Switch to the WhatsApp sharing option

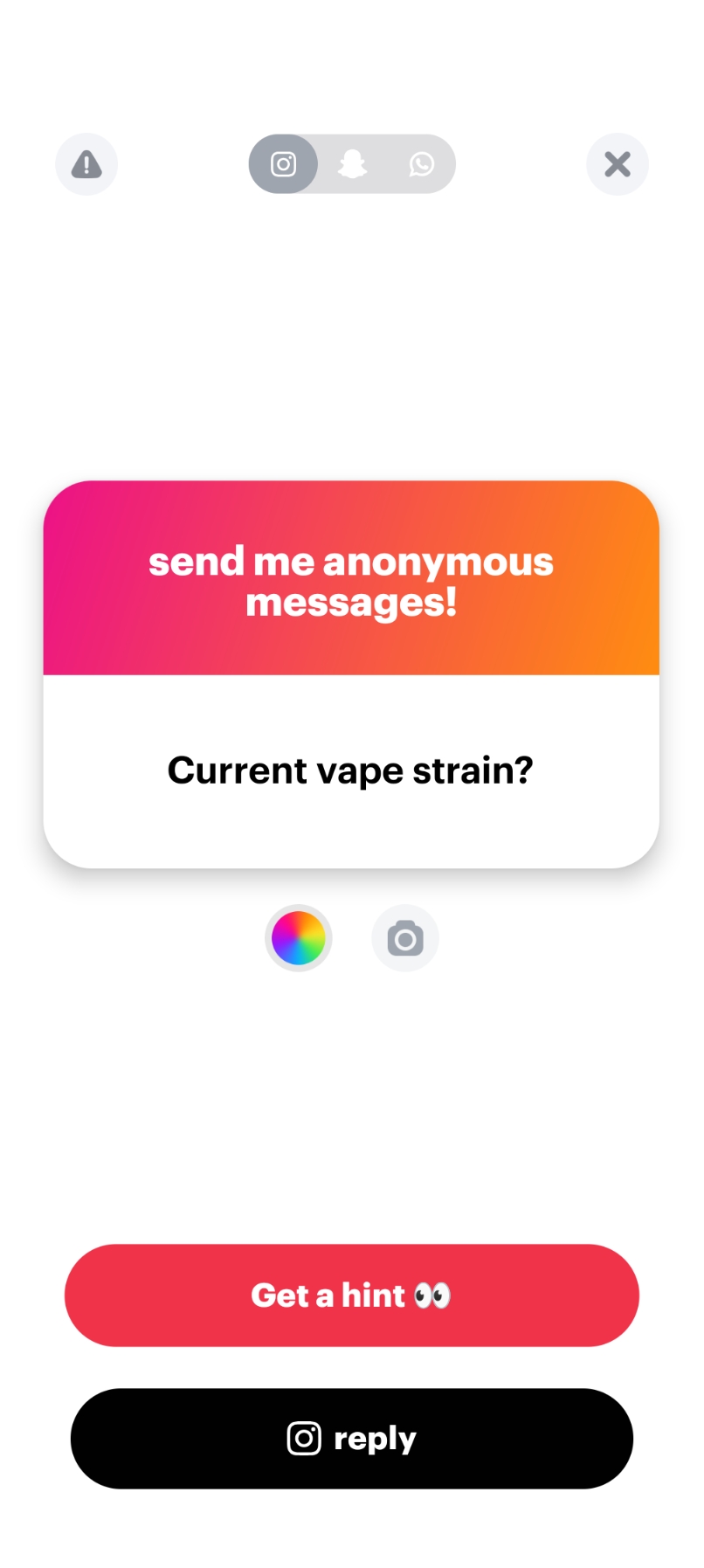pyautogui.click(x=422, y=164)
